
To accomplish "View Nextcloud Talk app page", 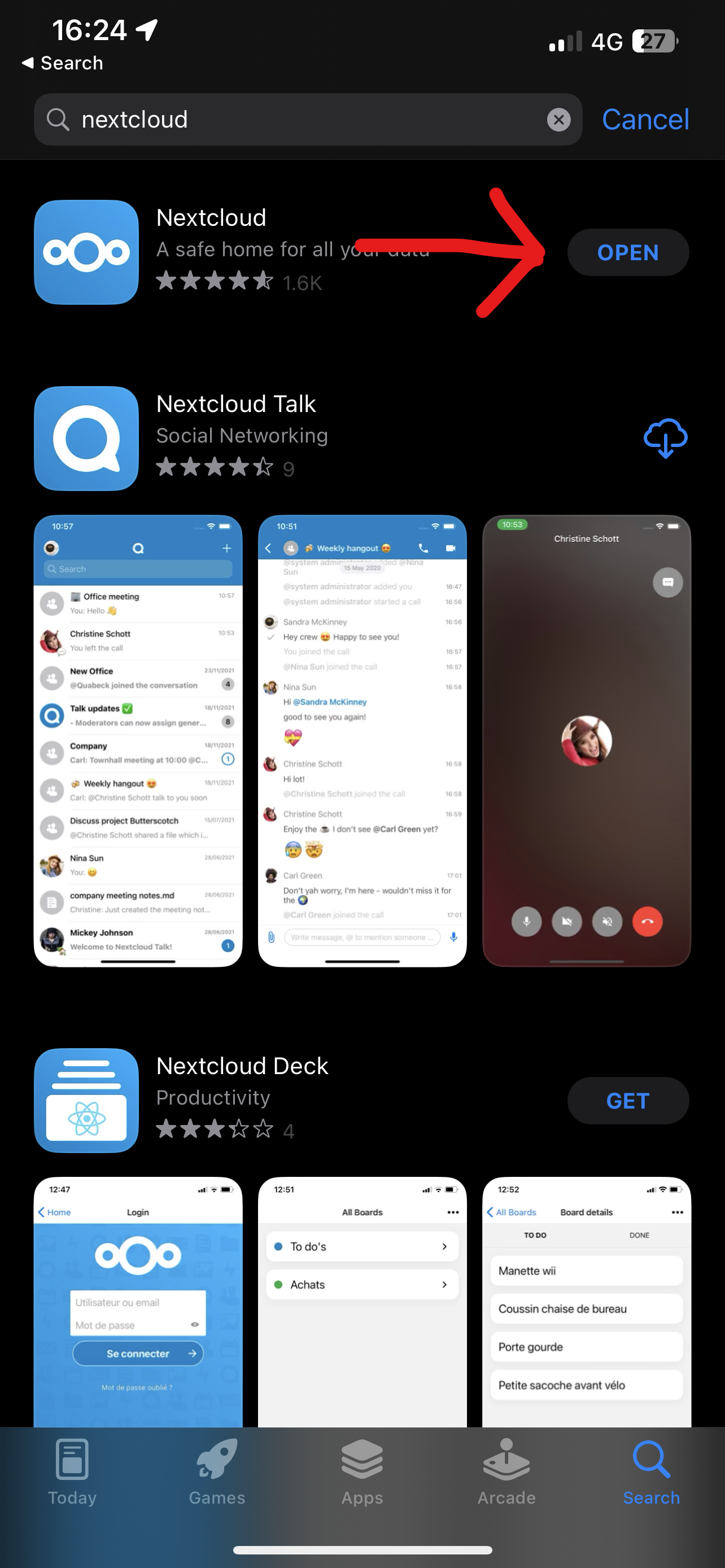I will pyautogui.click(x=236, y=404).
